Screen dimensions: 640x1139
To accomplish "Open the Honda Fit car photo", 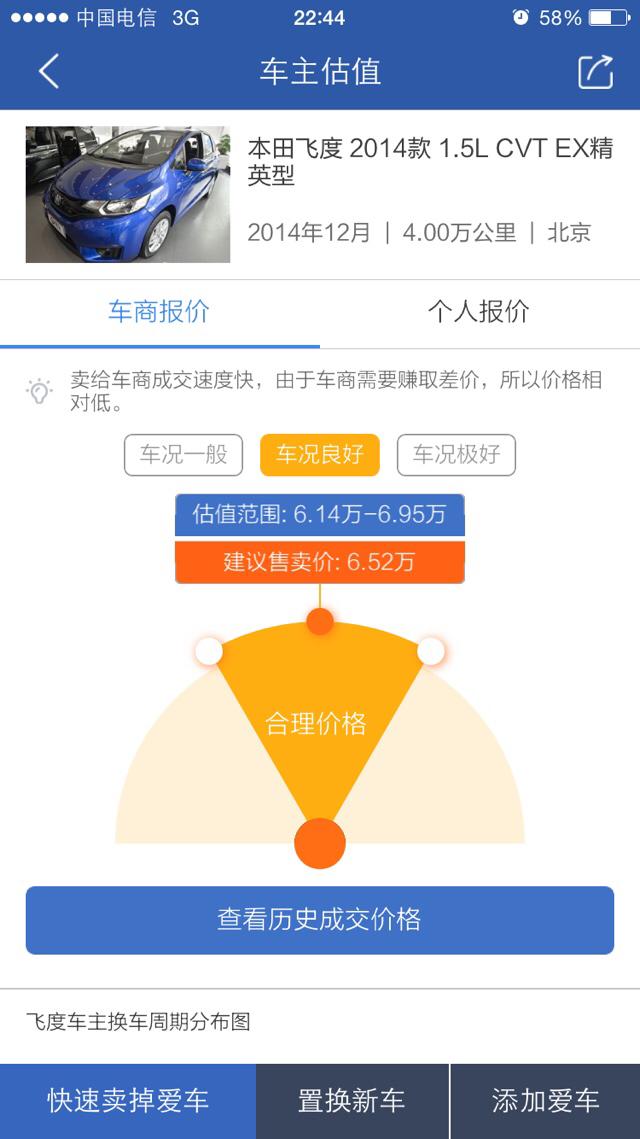I will (128, 194).
